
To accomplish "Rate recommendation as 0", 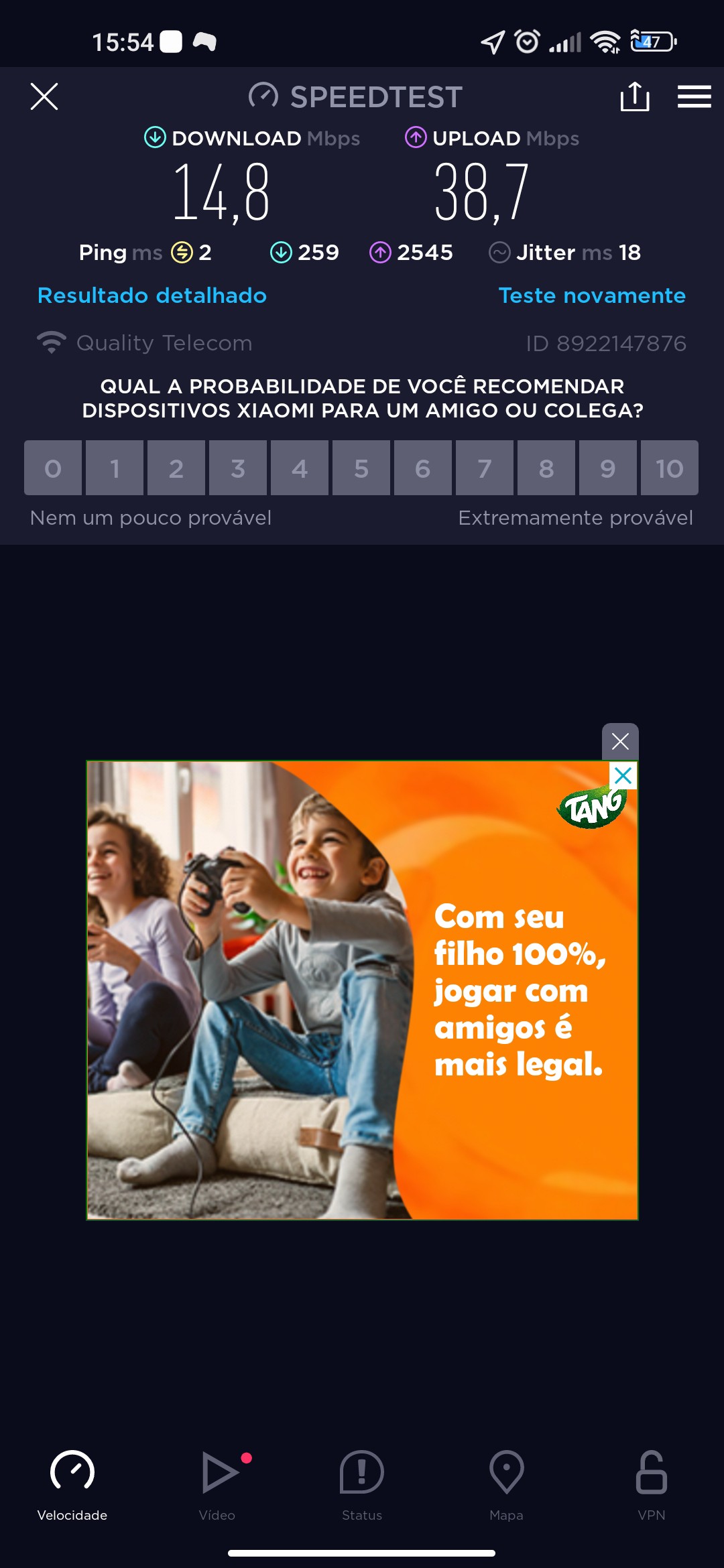I will click(x=53, y=468).
